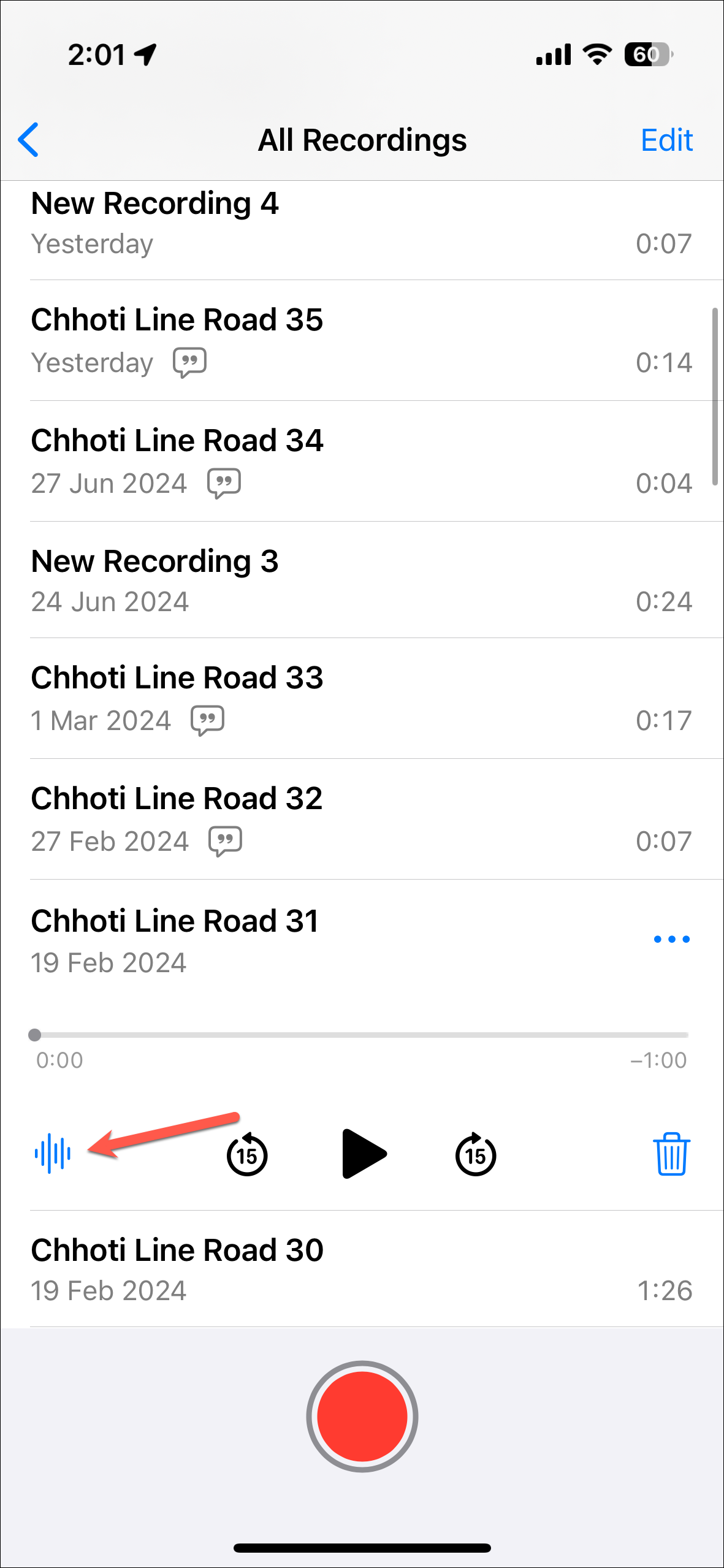724x1568 pixels.
Task: Tap the playback progress bar
Action: click(362, 1035)
